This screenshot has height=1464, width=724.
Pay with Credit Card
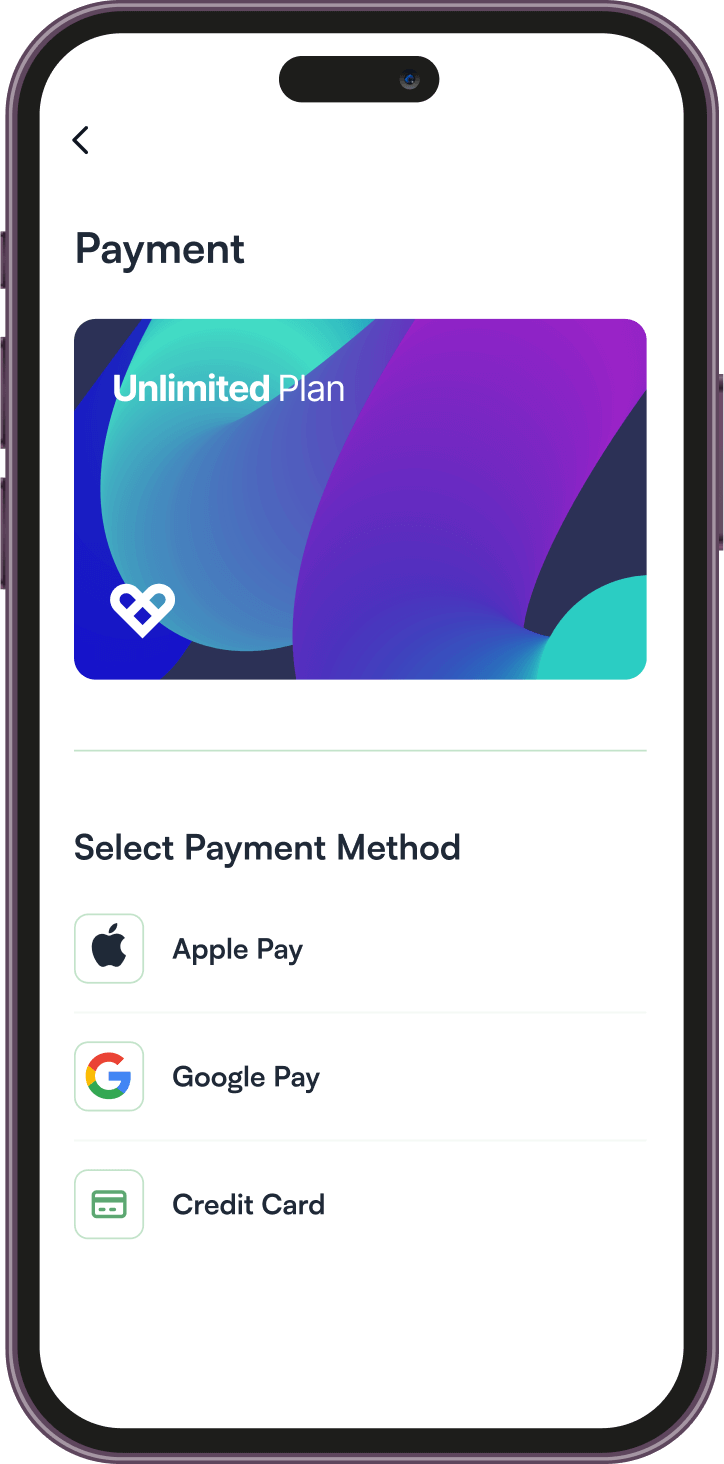click(248, 1205)
